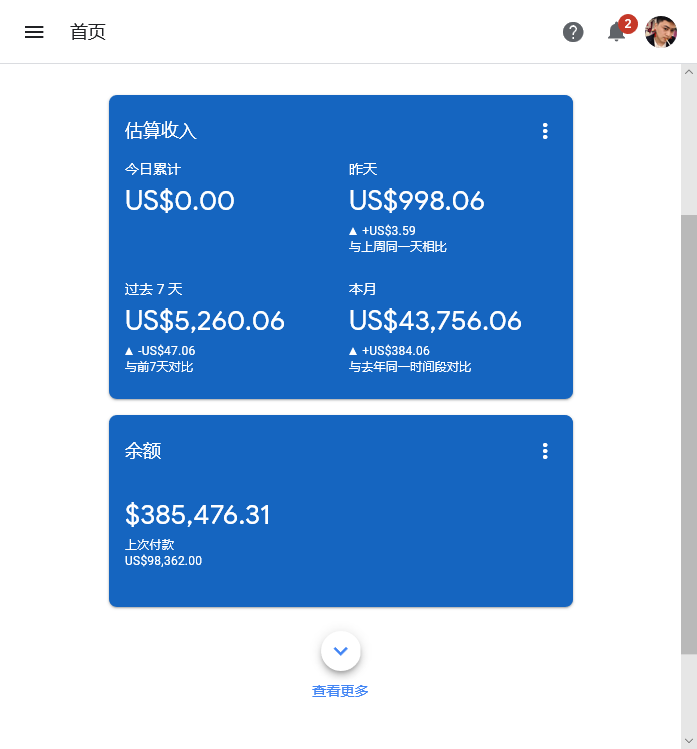This screenshot has height=749, width=697.
Task: Open the notifications bell
Action: click(616, 32)
